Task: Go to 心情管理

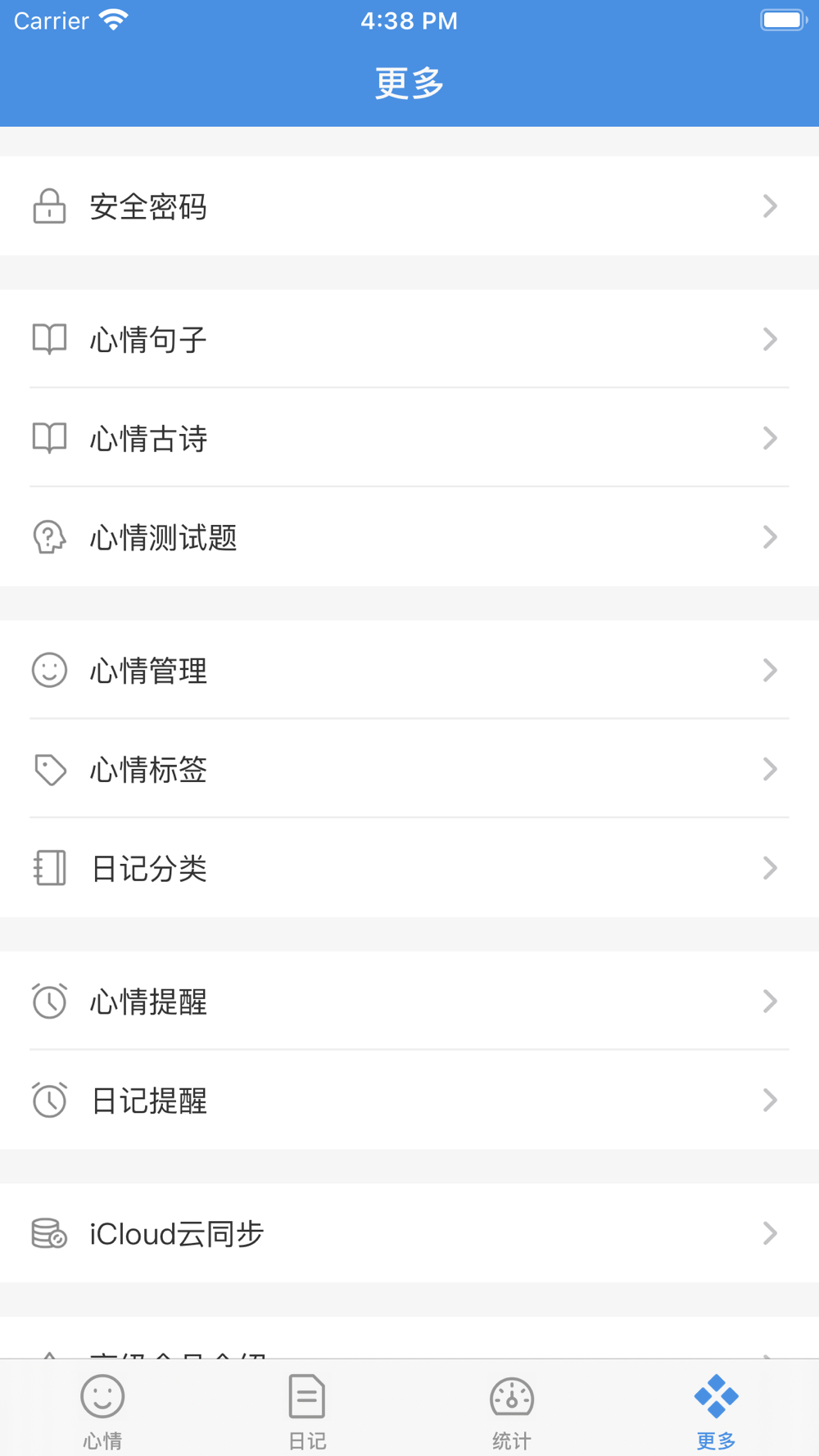Action: pyautogui.click(x=409, y=670)
